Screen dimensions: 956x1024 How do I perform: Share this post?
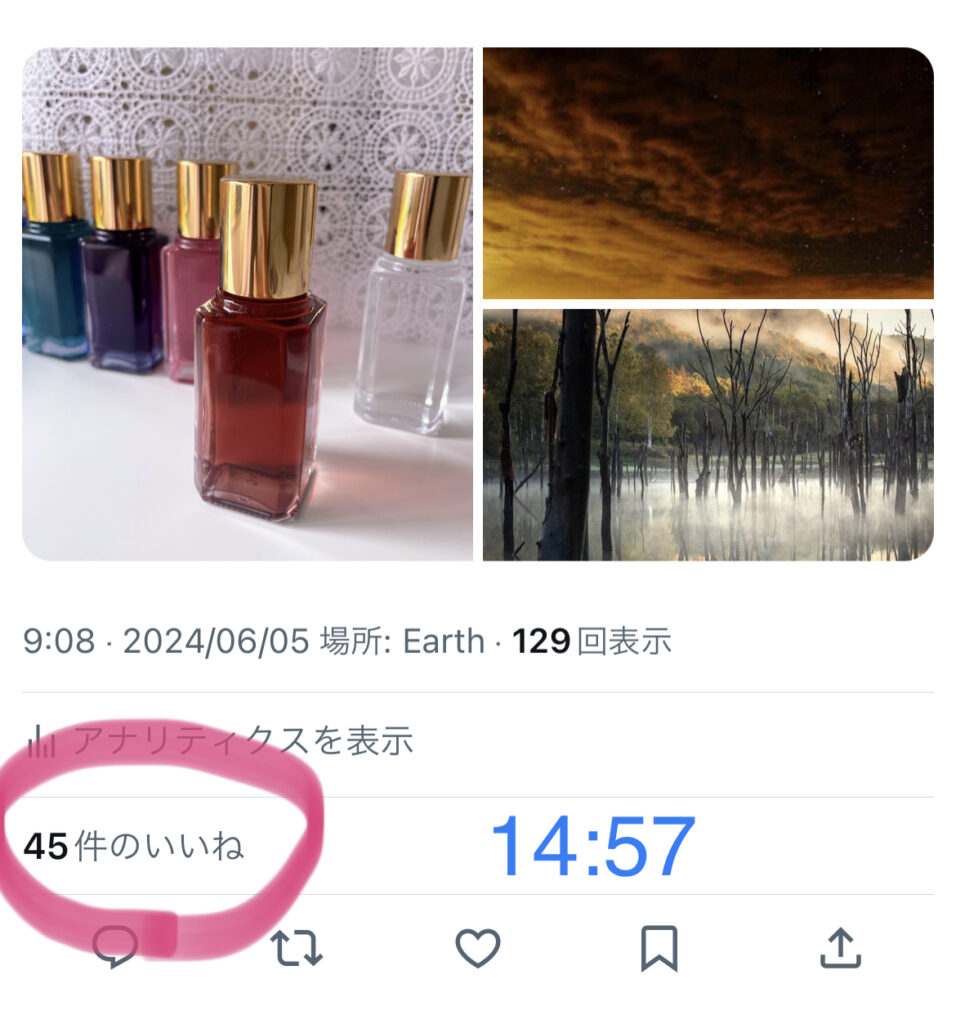(x=840, y=948)
